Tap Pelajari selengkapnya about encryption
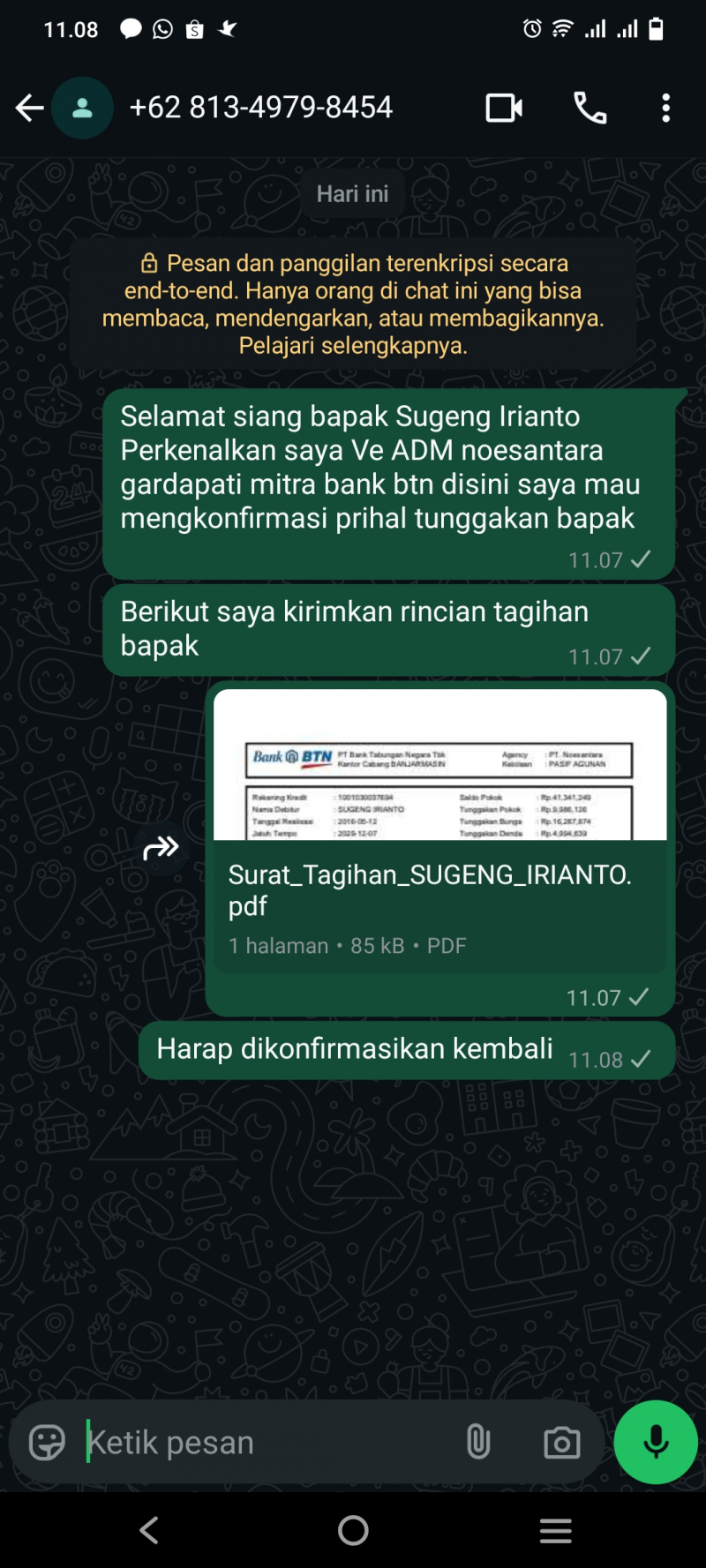 pos(352,346)
